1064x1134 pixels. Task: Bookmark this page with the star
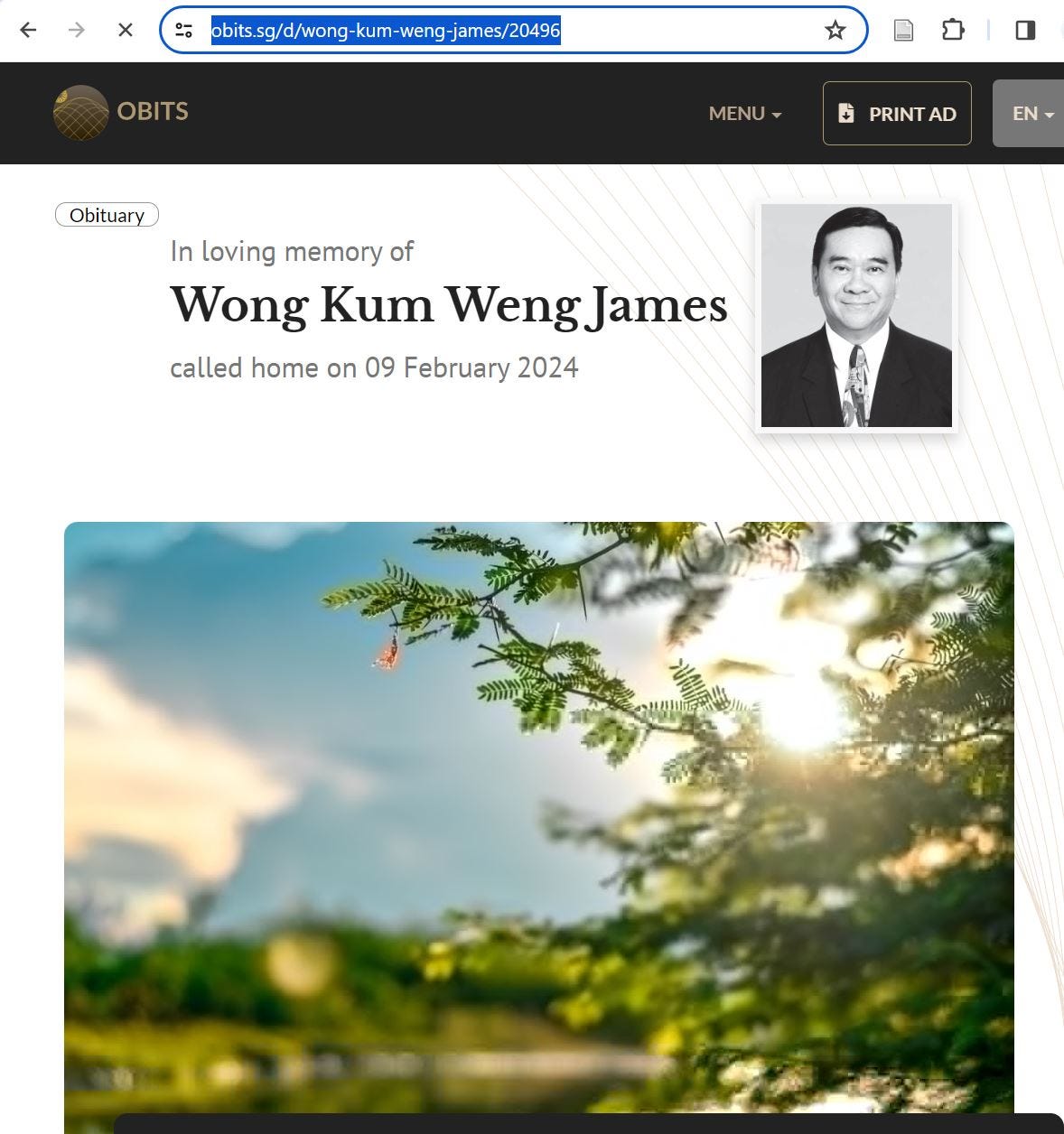coord(835,31)
